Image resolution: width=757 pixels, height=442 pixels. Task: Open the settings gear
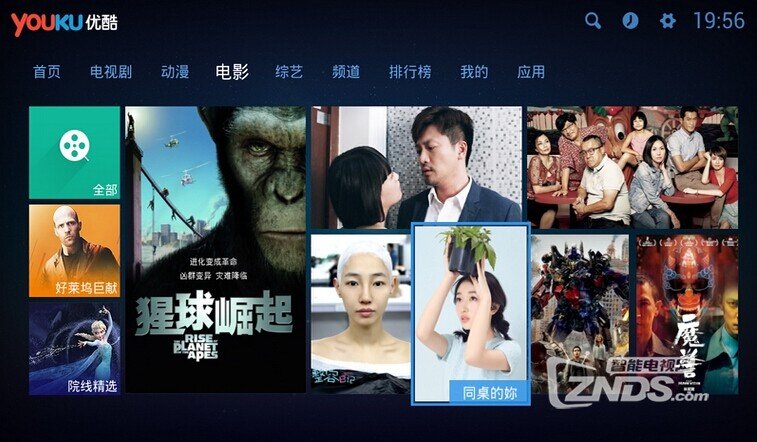pos(667,20)
